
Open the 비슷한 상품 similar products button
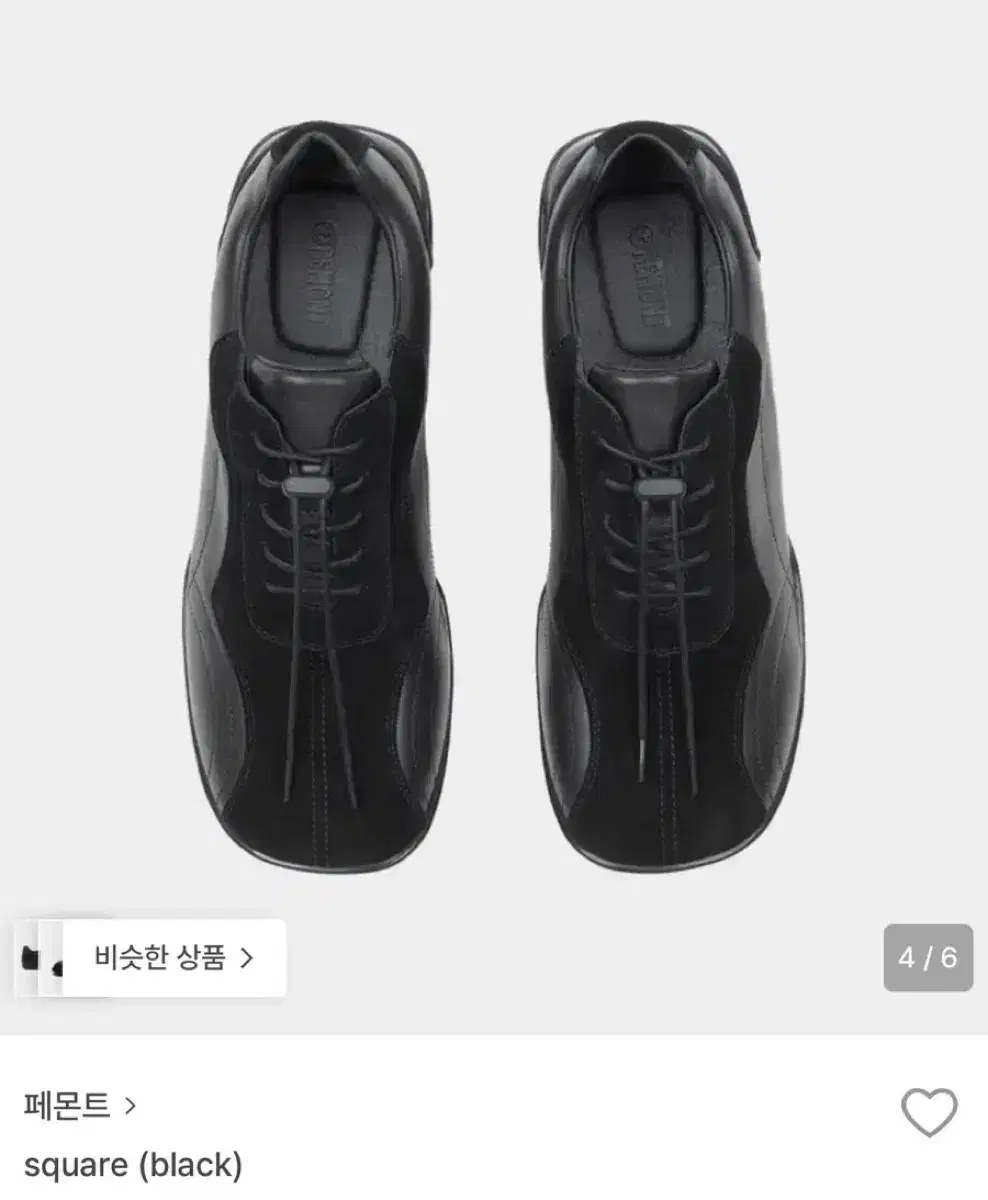click(x=174, y=958)
